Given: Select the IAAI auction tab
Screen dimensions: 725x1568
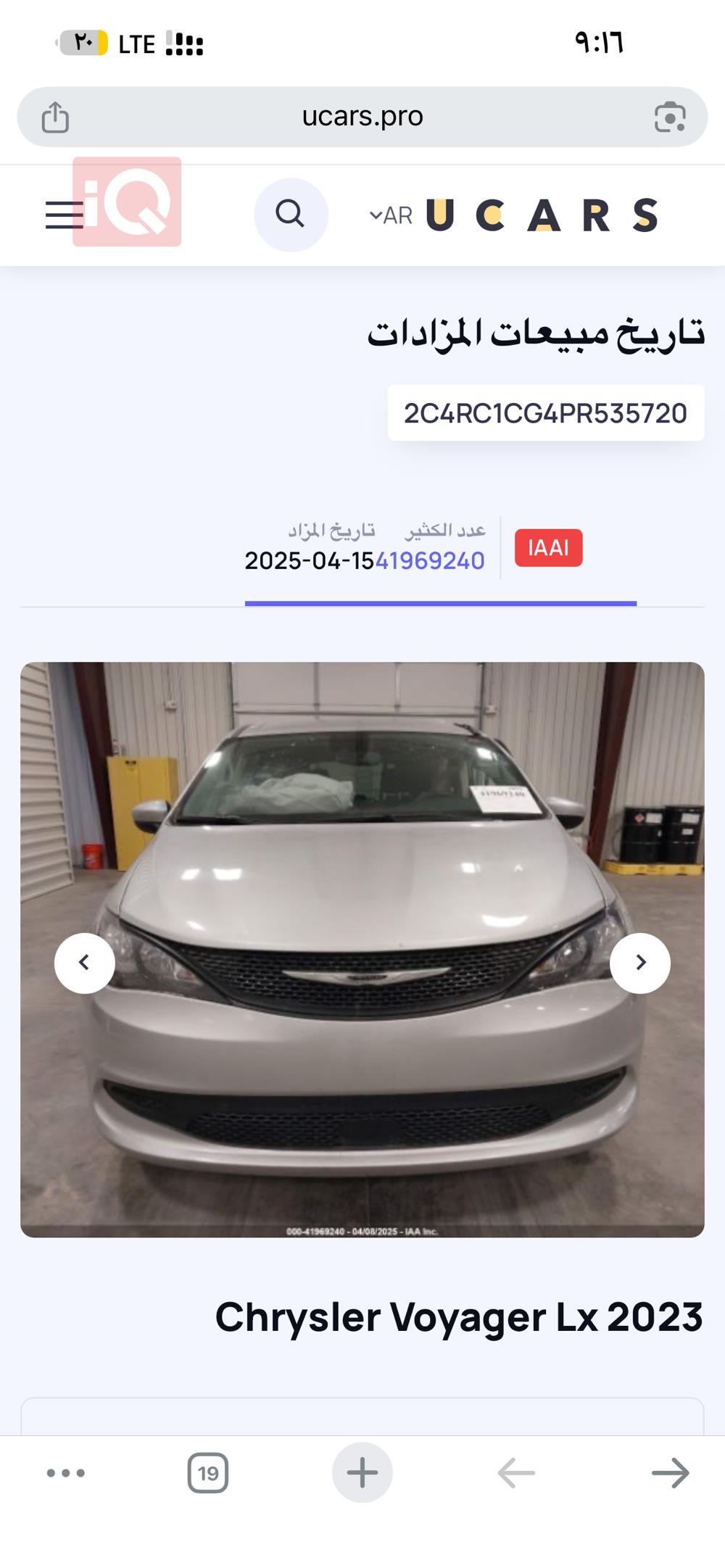Looking at the screenshot, I should pos(548,548).
